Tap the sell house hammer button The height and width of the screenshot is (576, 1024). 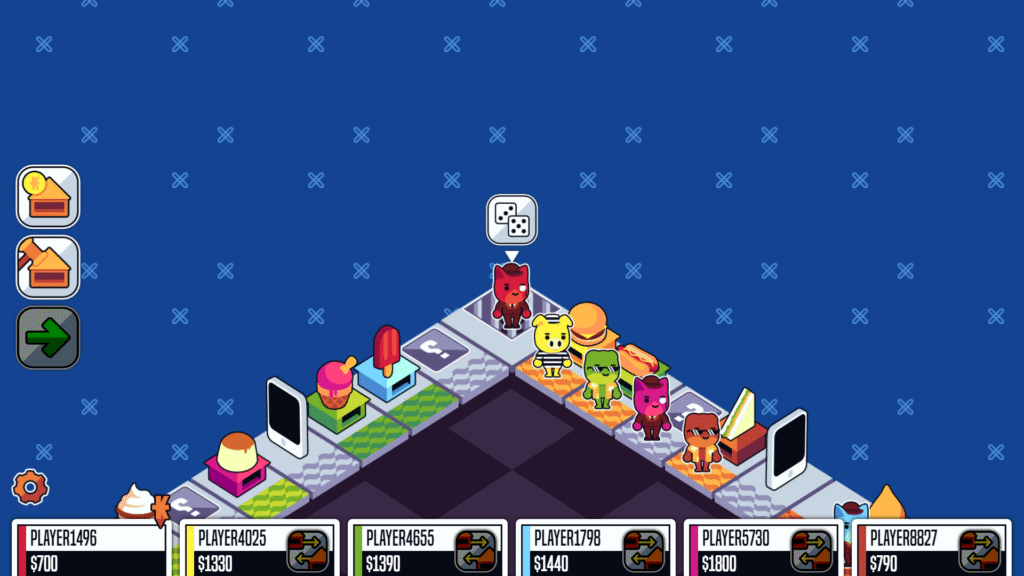[x=48, y=267]
